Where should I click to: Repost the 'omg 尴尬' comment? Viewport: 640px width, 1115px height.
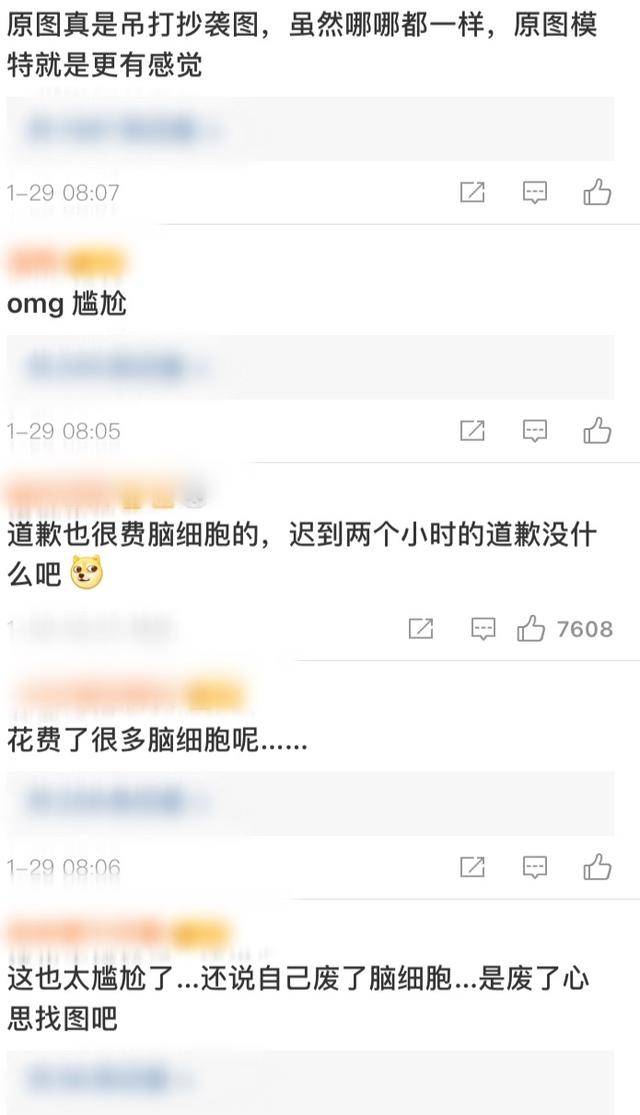(472, 431)
